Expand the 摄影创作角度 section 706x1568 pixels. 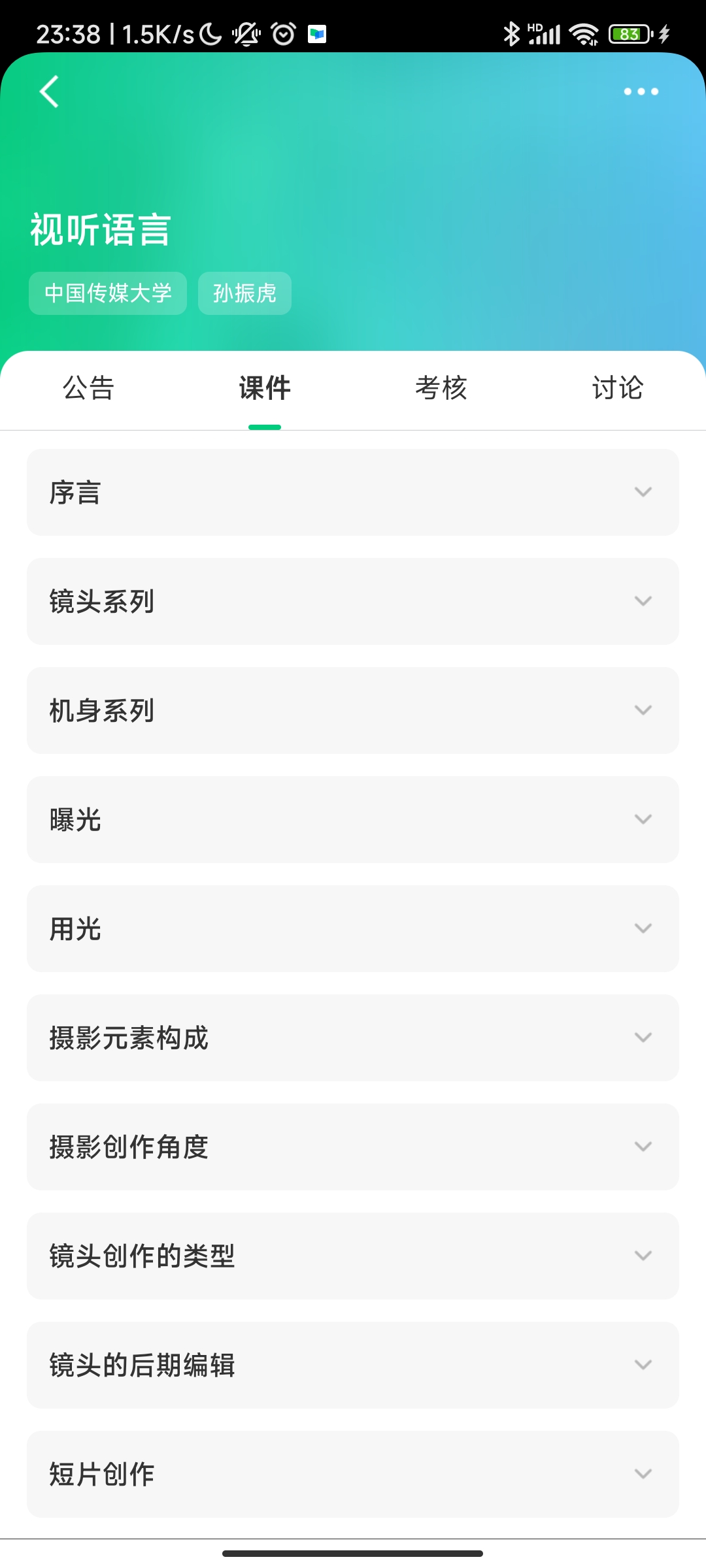353,1147
